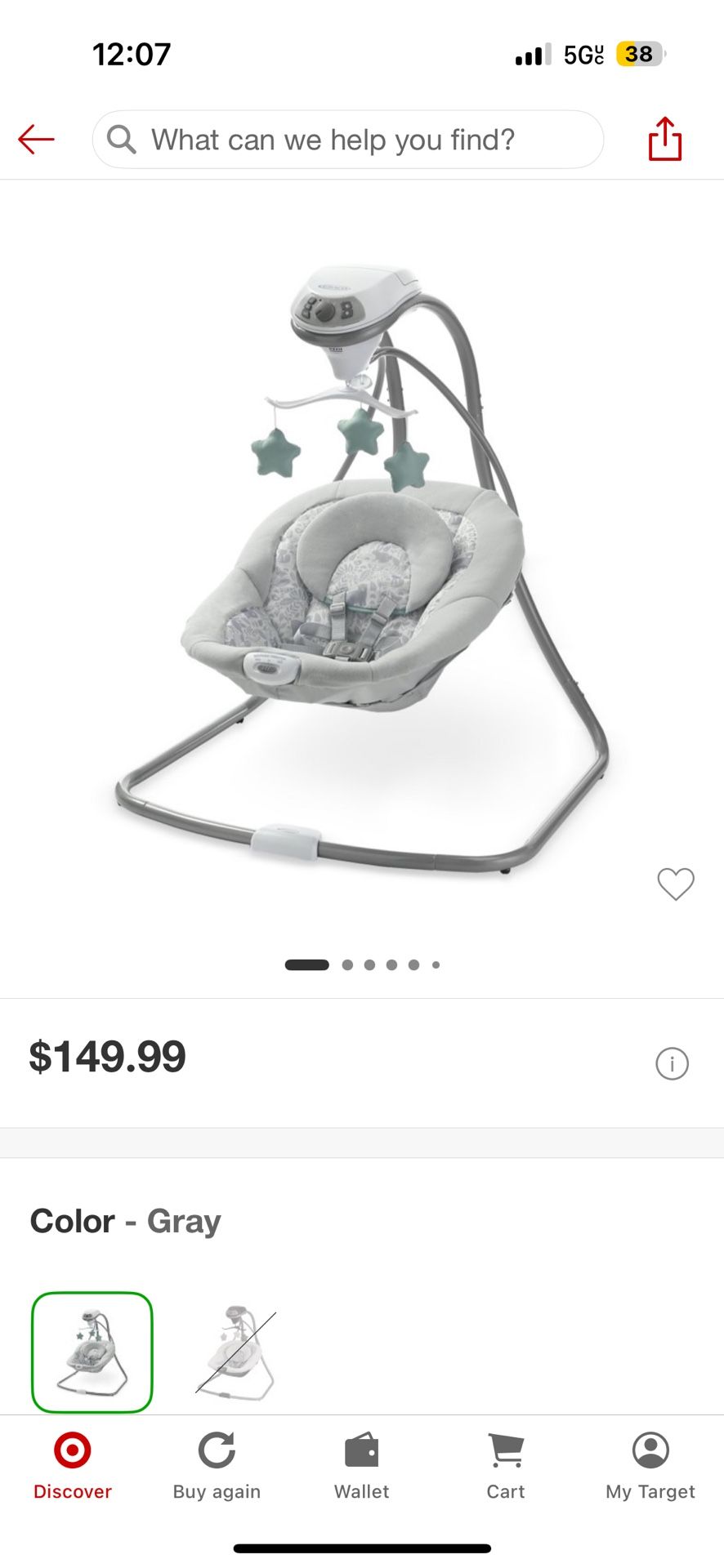Go to the My Target tab

pyautogui.click(x=650, y=1467)
